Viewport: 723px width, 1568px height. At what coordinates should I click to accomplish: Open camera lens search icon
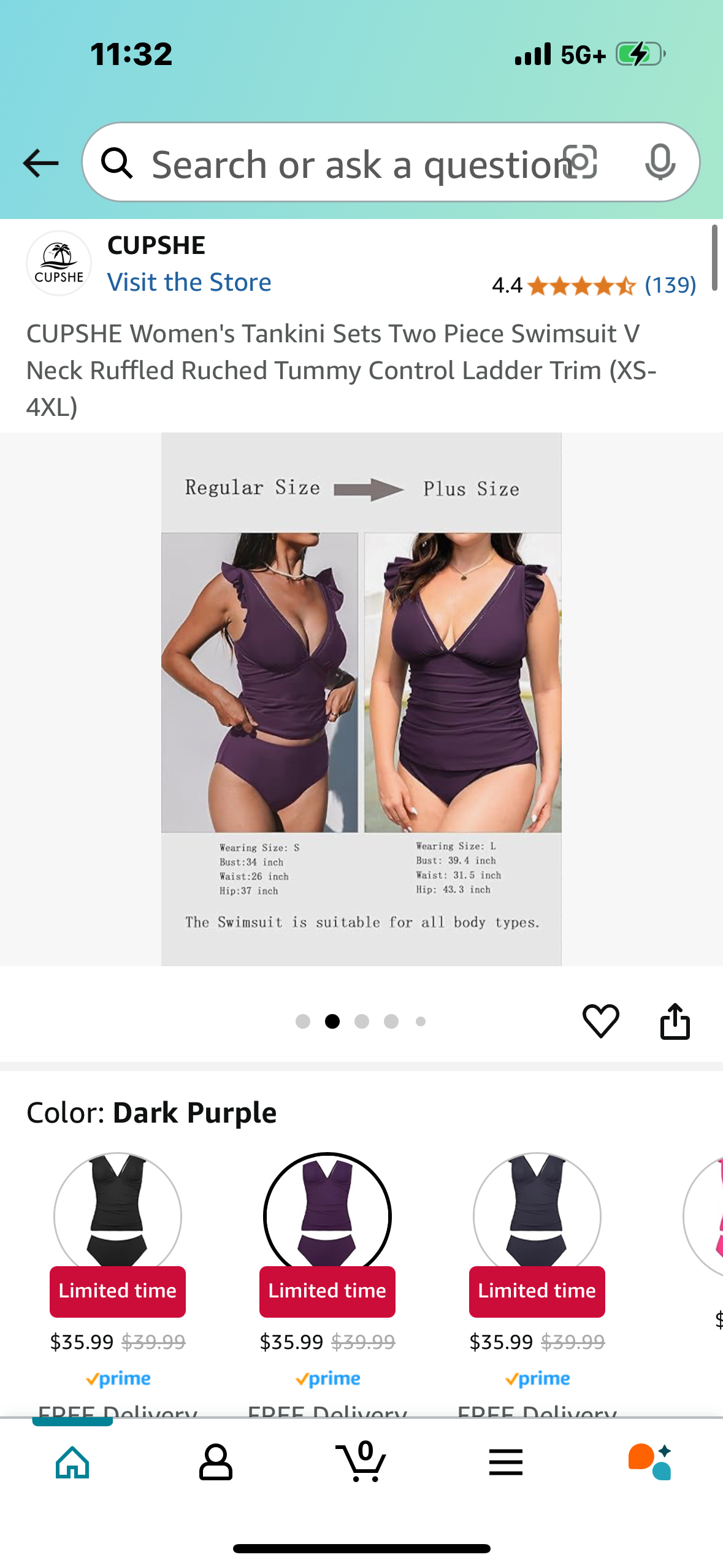tap(580, 163)
